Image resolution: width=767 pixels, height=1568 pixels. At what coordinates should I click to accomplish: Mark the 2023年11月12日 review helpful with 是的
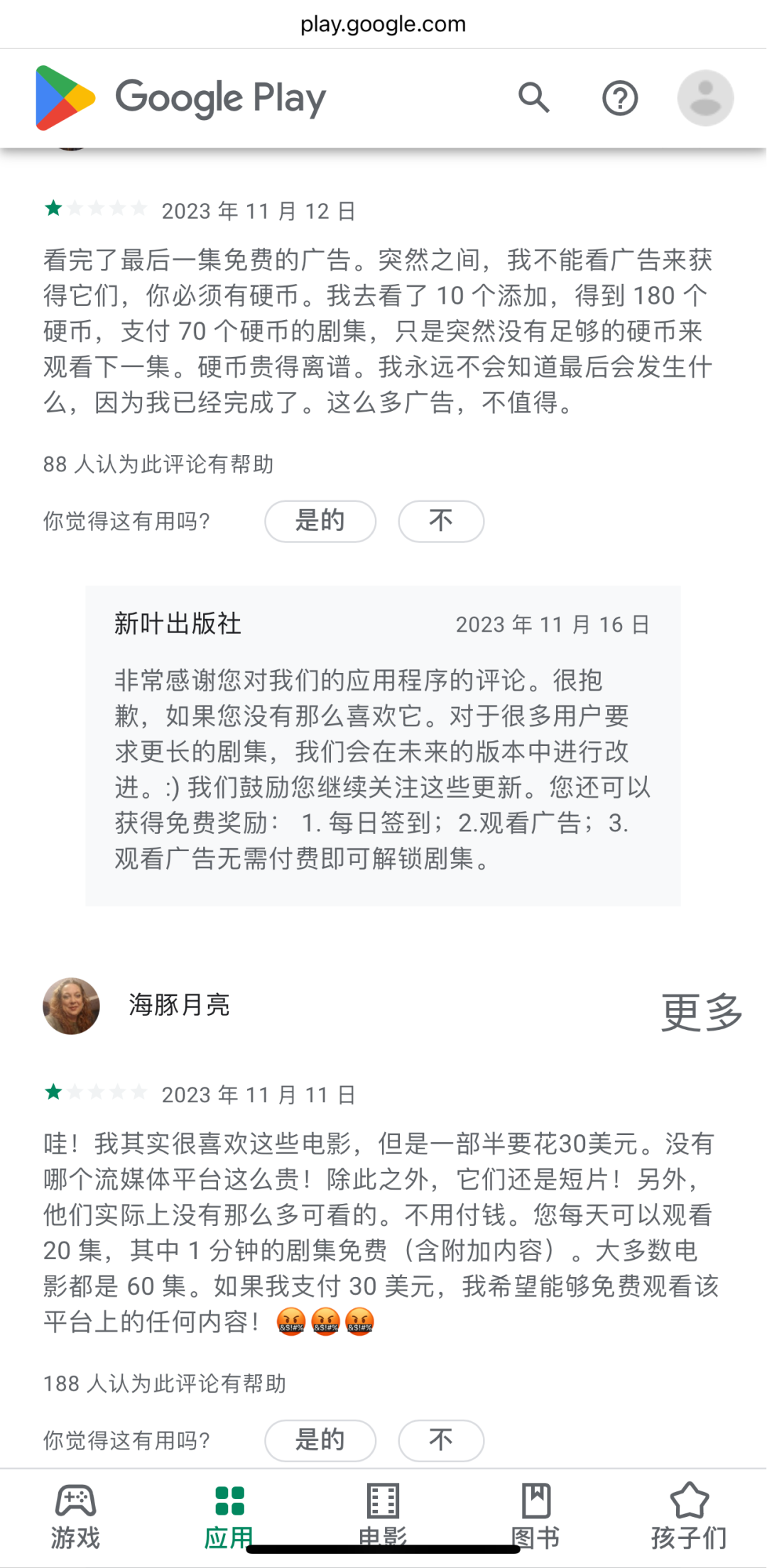(x=320, y=521)
